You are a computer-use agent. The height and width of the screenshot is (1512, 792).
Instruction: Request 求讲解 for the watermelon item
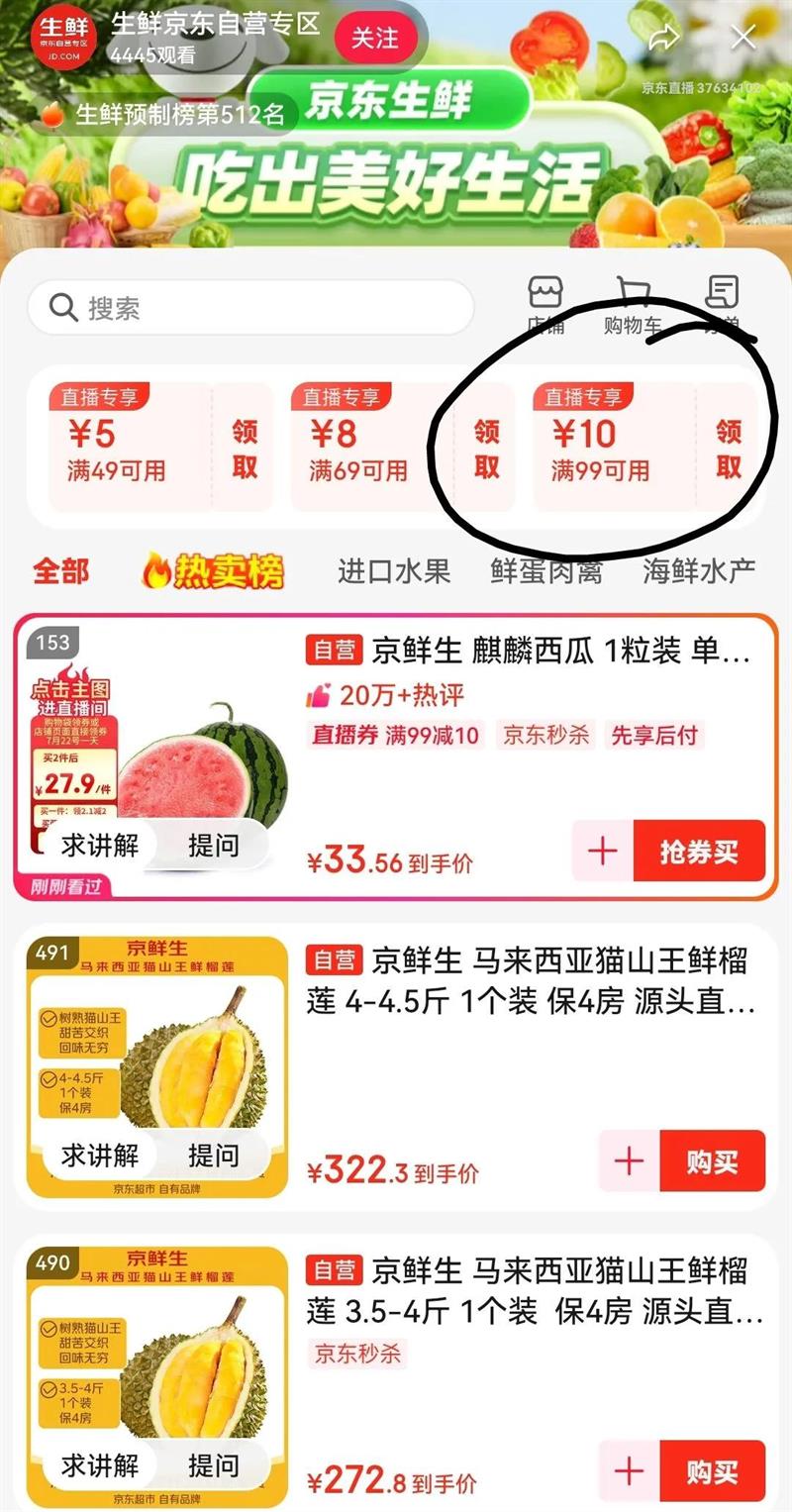100,845
